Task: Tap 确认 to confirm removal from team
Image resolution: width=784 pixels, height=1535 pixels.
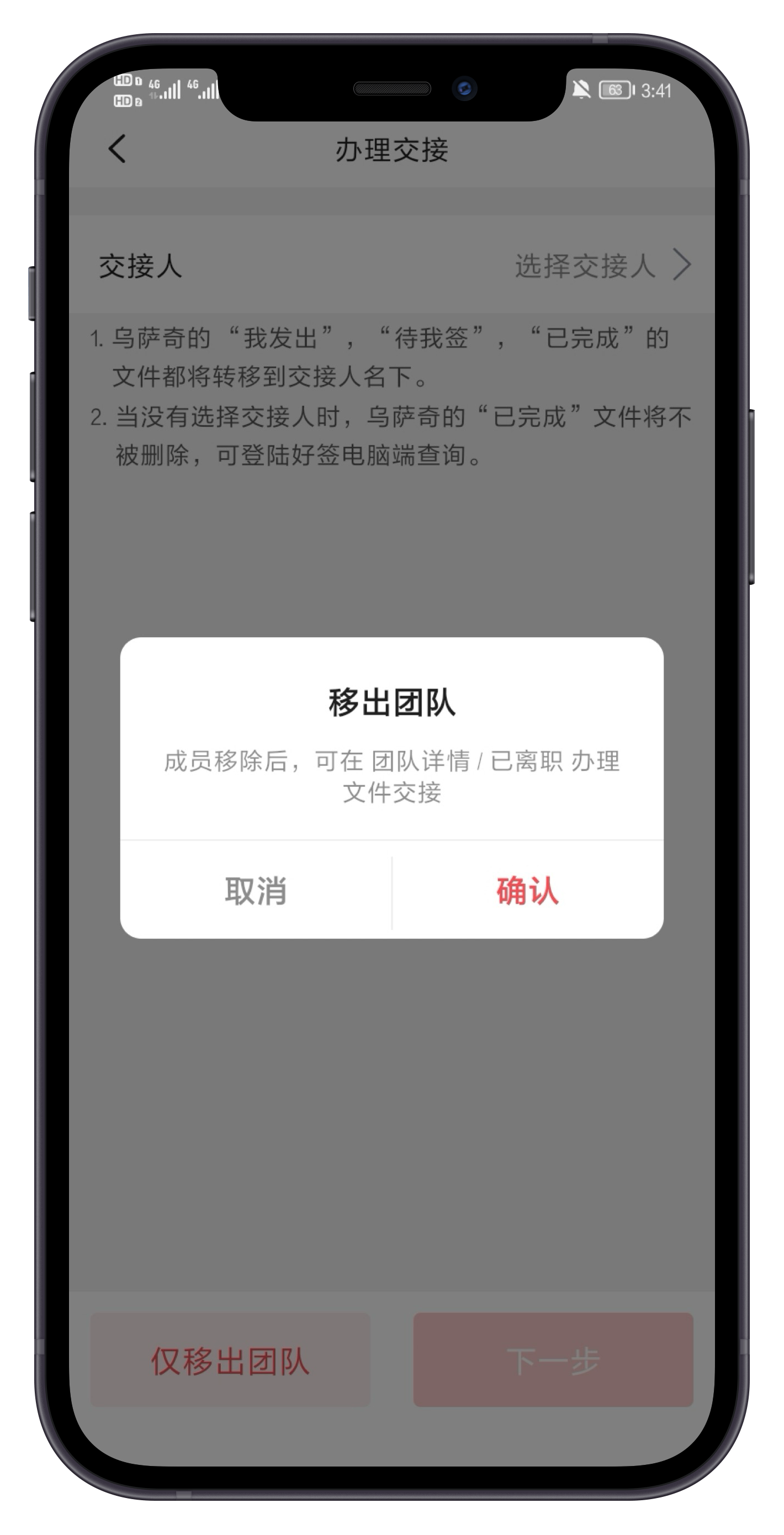Action: click(x=527, y=891)
